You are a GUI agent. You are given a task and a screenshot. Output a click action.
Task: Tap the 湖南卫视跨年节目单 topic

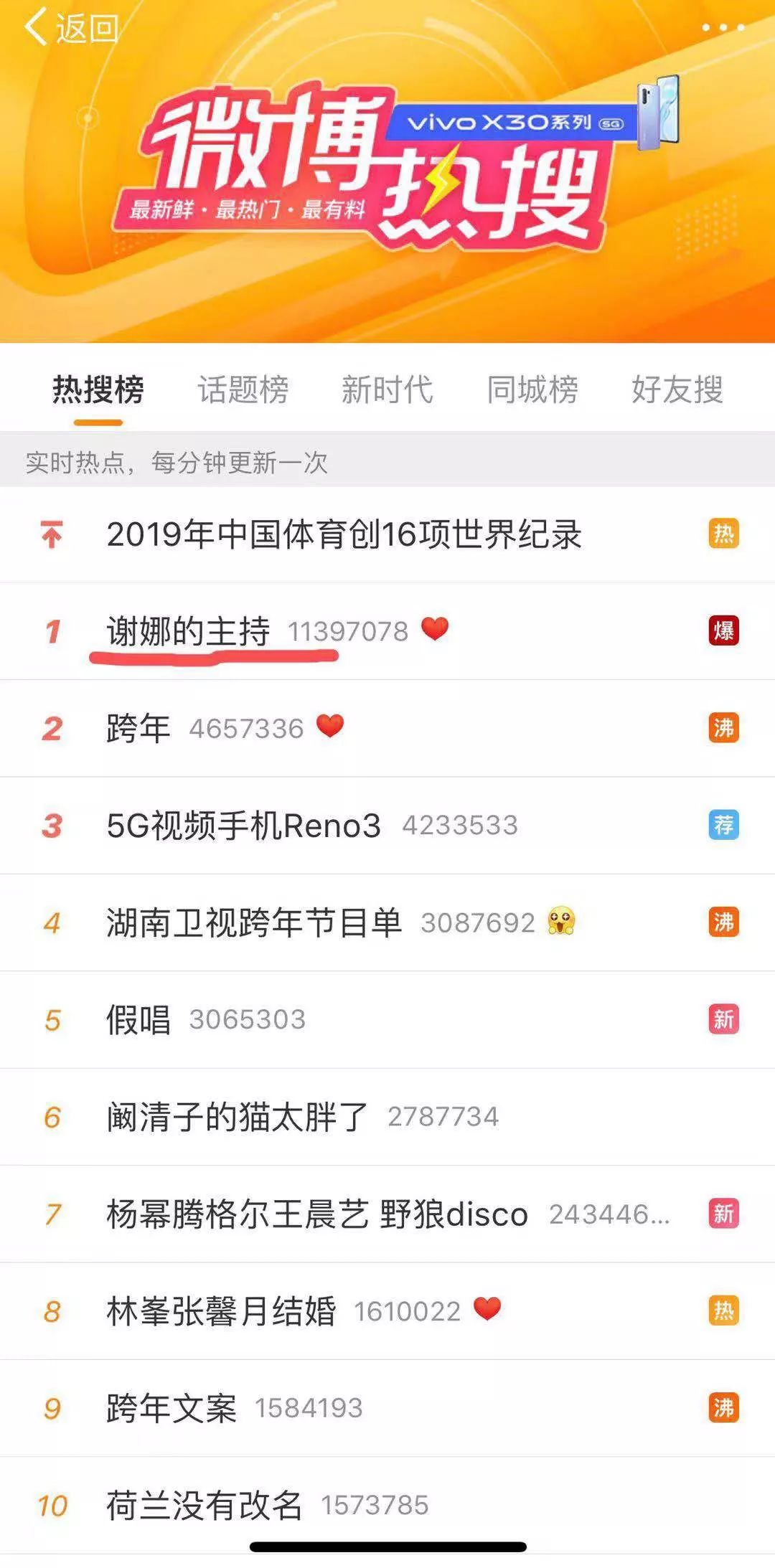(254, 923)
